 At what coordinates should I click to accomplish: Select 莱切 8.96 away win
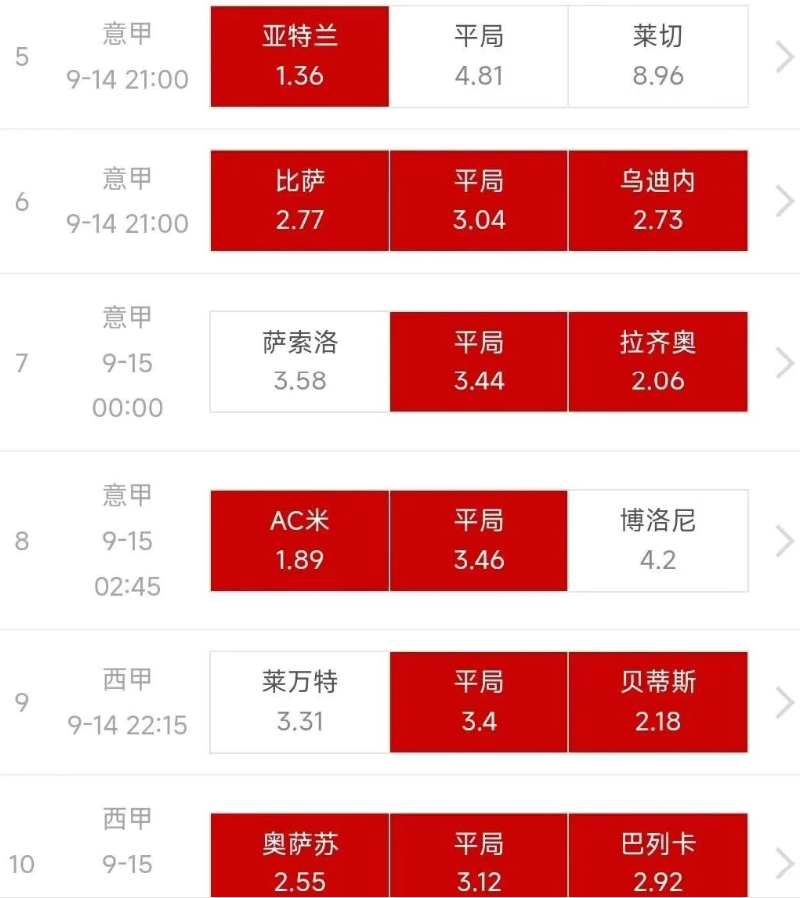tap(658, 56)
